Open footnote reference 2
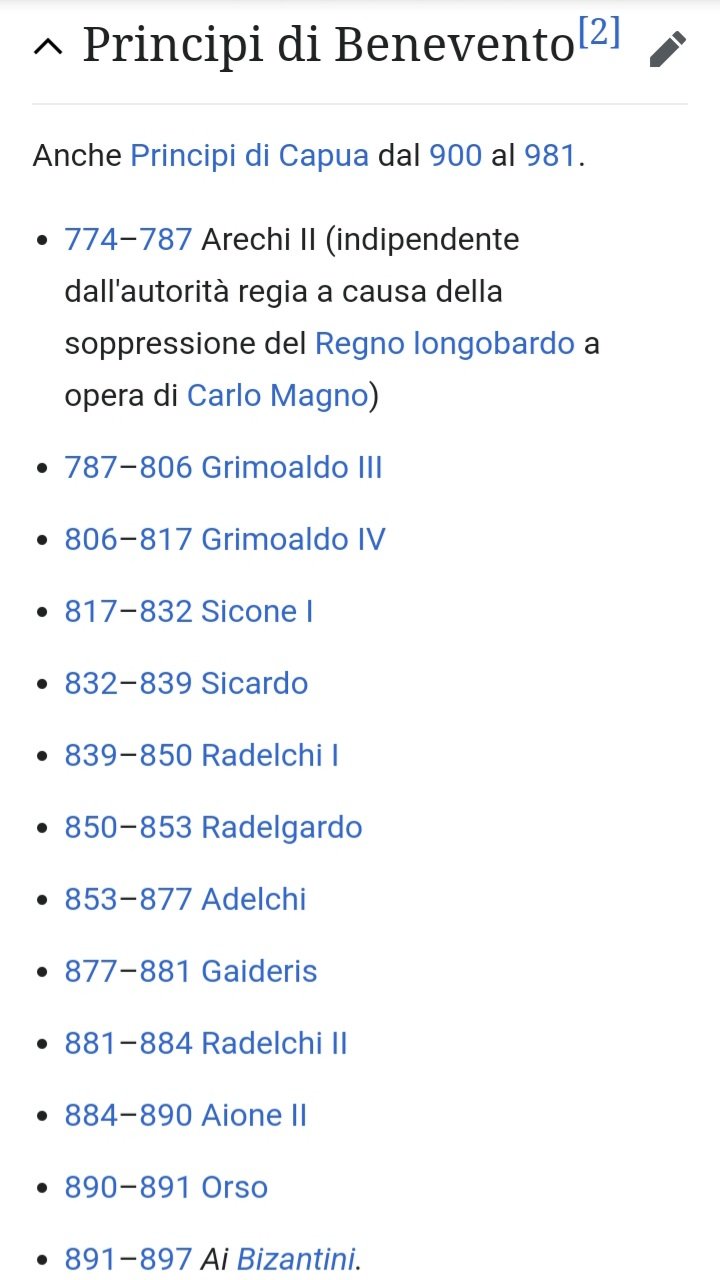The image size is (720, 1280). [x=599, y=33]
